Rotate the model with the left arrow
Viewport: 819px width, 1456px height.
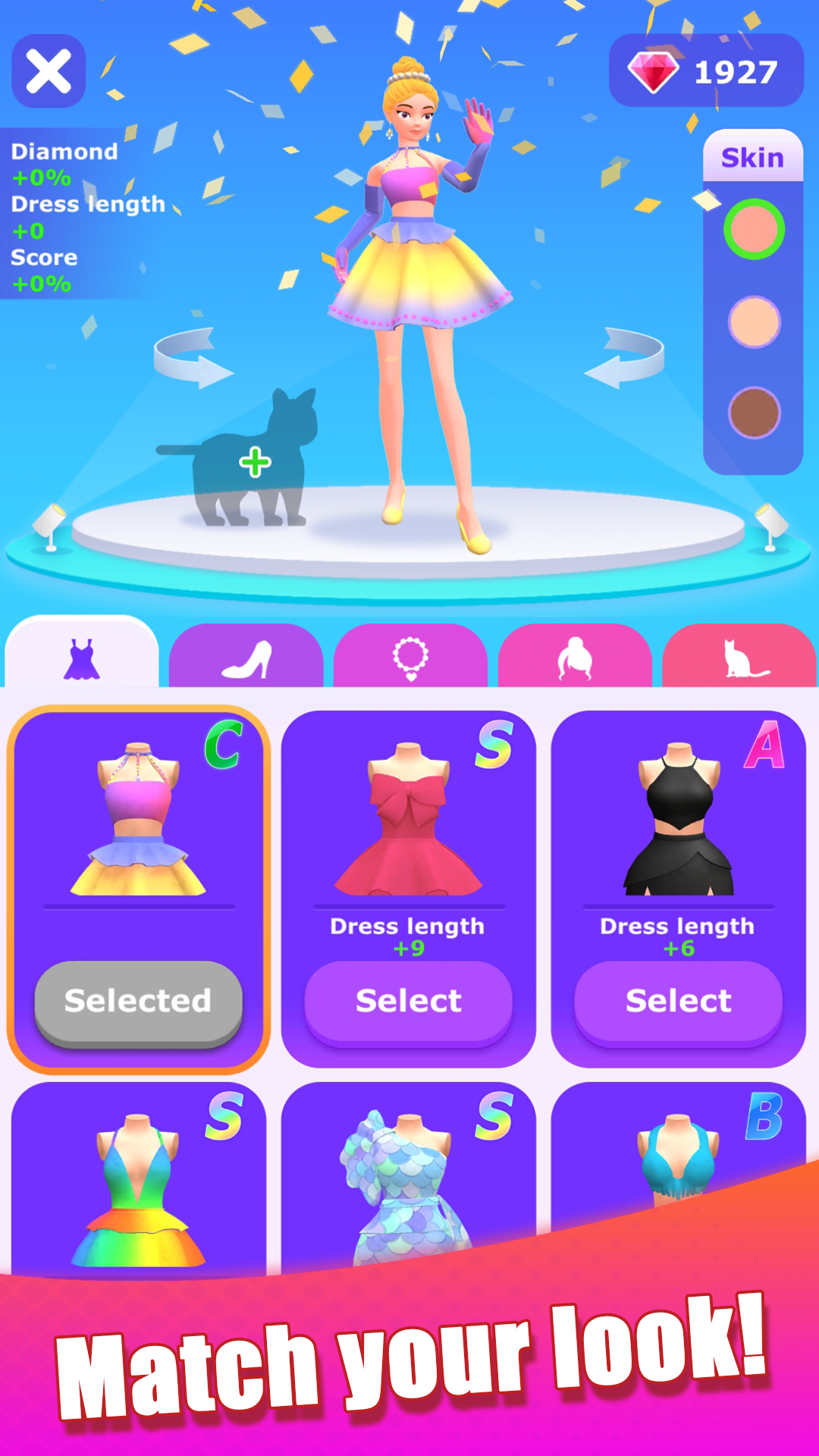pyautogui.click(x=193, y=358)
